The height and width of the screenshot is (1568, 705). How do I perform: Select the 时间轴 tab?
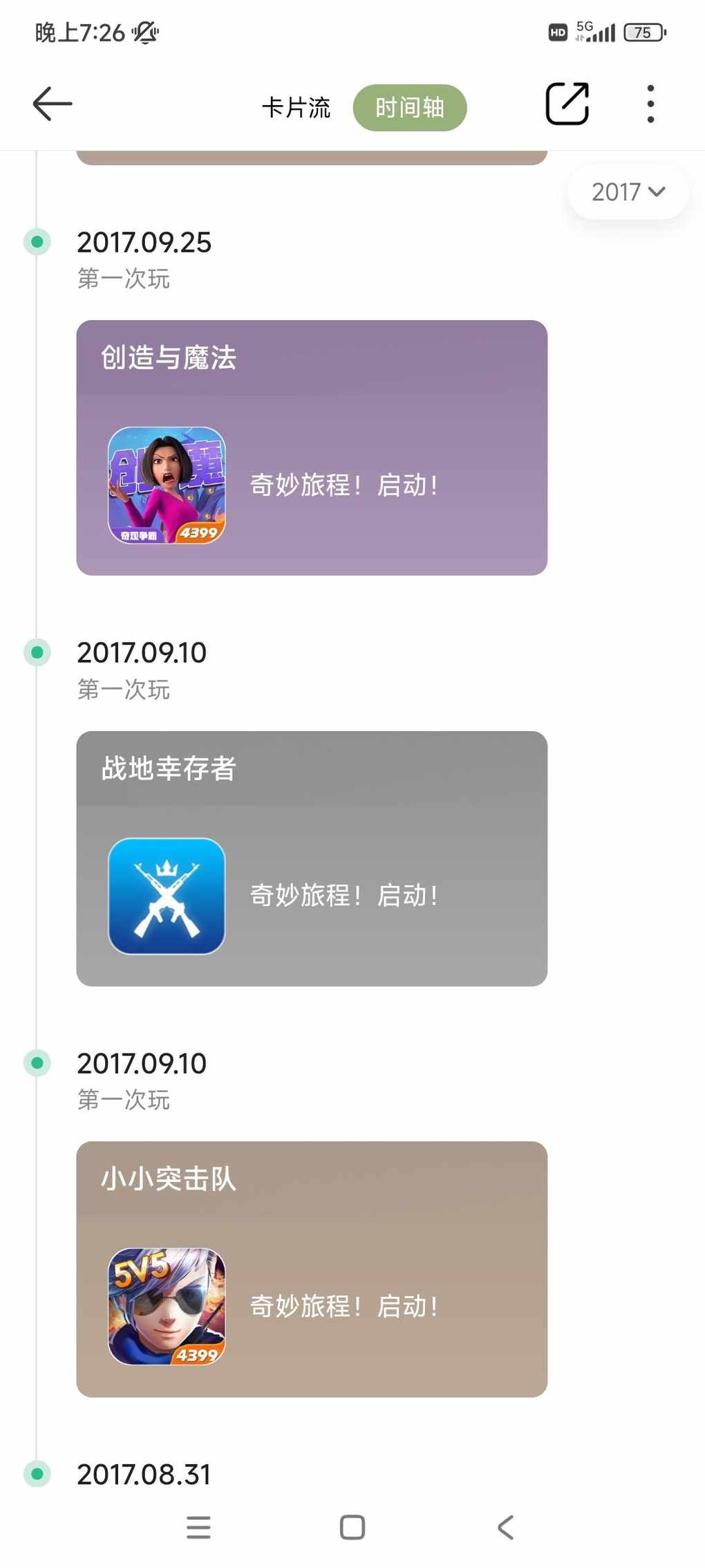(410, 108)
